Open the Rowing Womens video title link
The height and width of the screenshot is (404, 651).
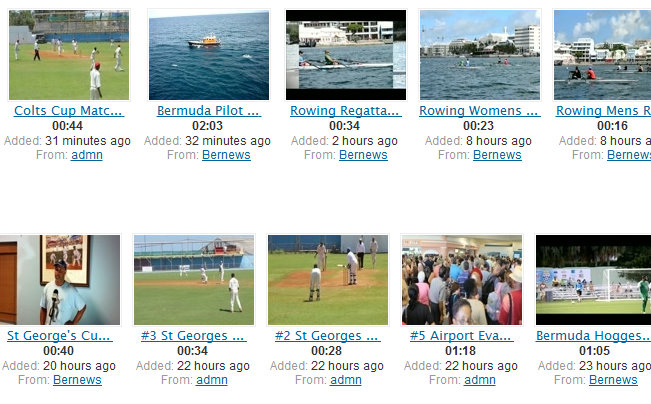coord(479,111)
